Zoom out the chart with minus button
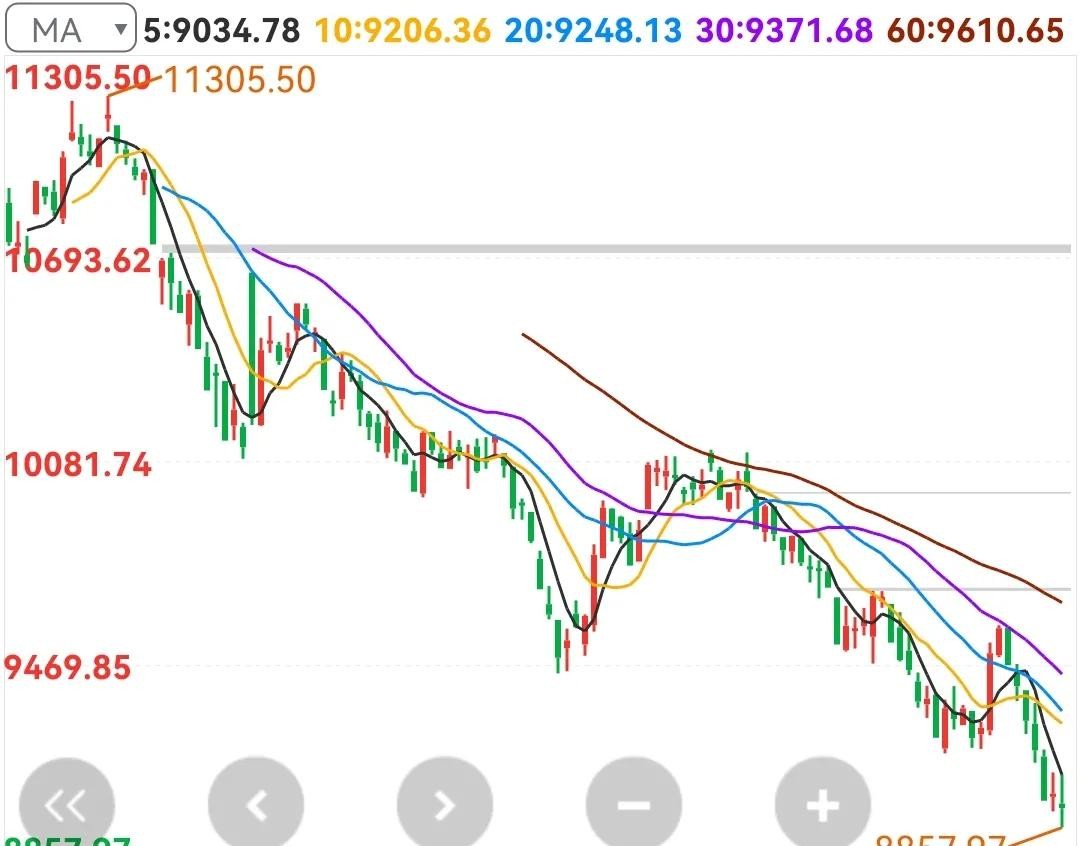Screen dimensions: 1080x846 tap(634, 804)
